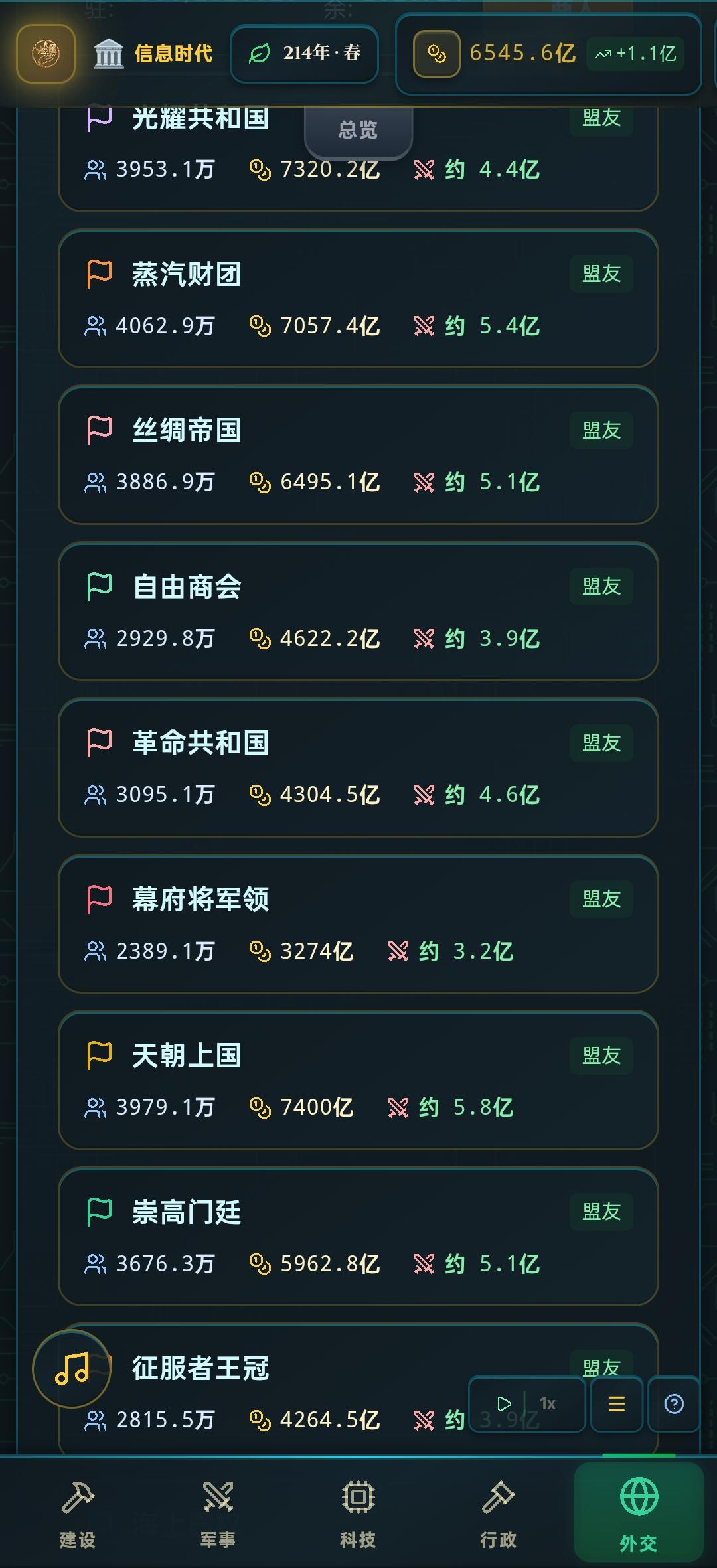Screen dimensions: 717x1568
Task: Open the hamburger menu button
Action: [x=617, y=1404]
